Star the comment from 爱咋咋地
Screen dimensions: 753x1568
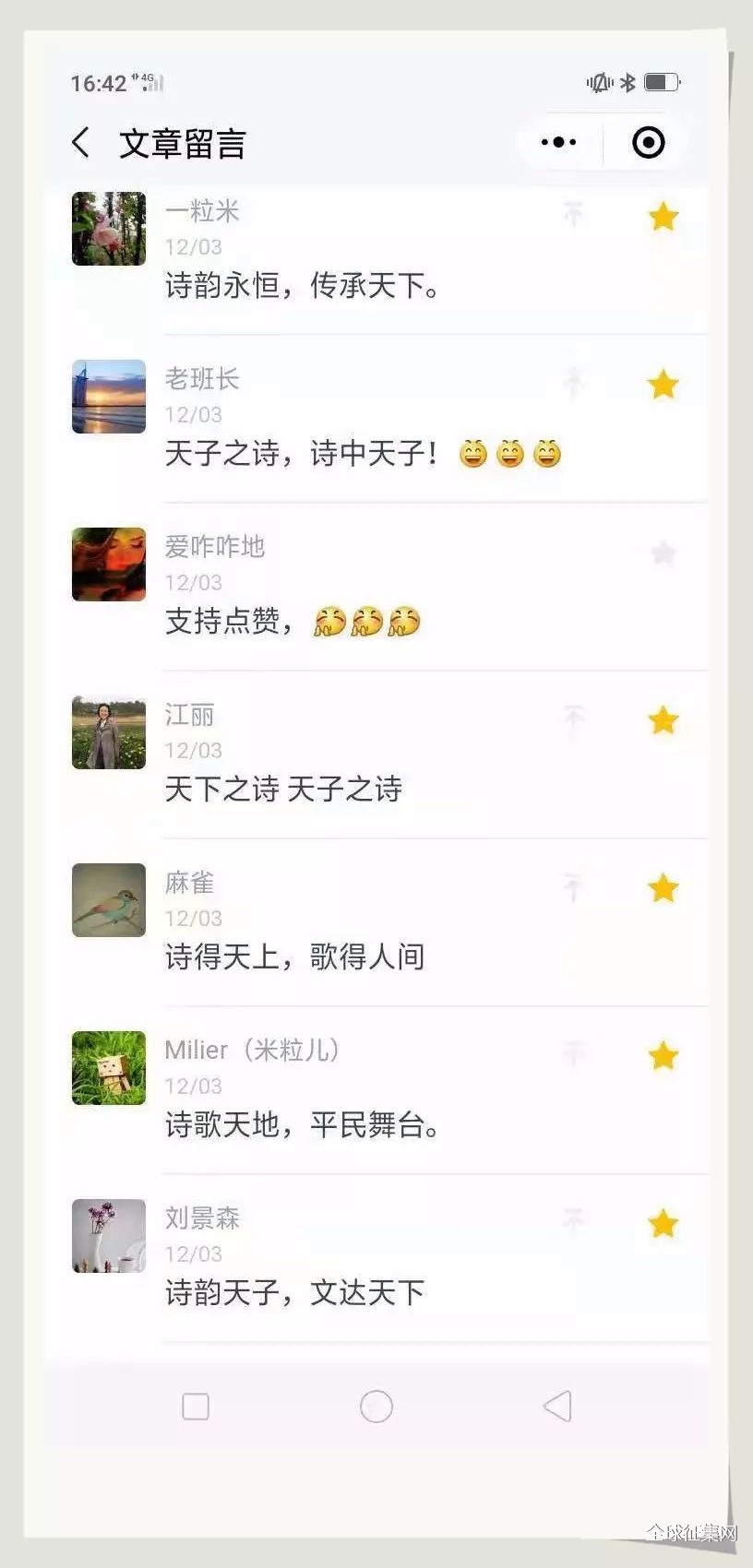[663, 553]
